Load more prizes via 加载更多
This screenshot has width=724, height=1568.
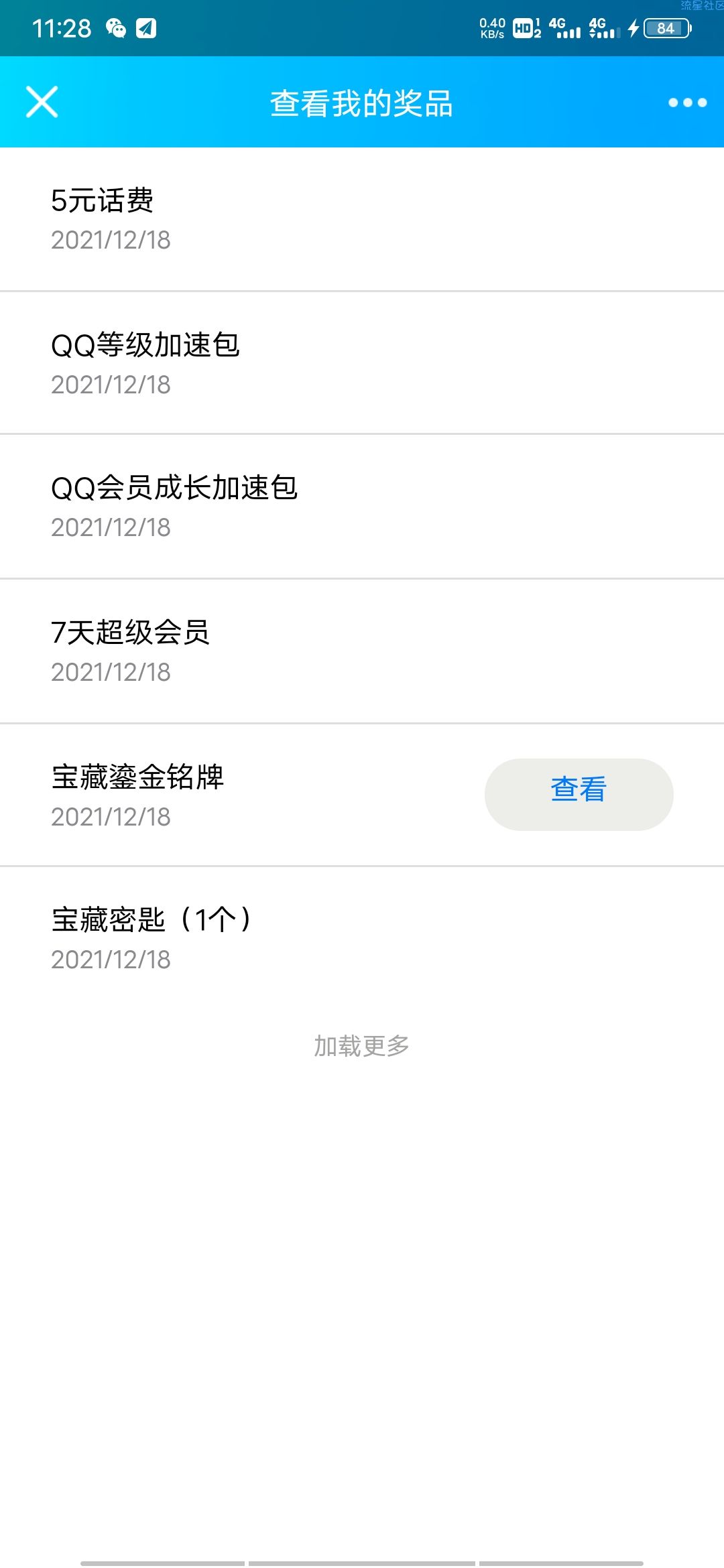[x=362, y=1045]
